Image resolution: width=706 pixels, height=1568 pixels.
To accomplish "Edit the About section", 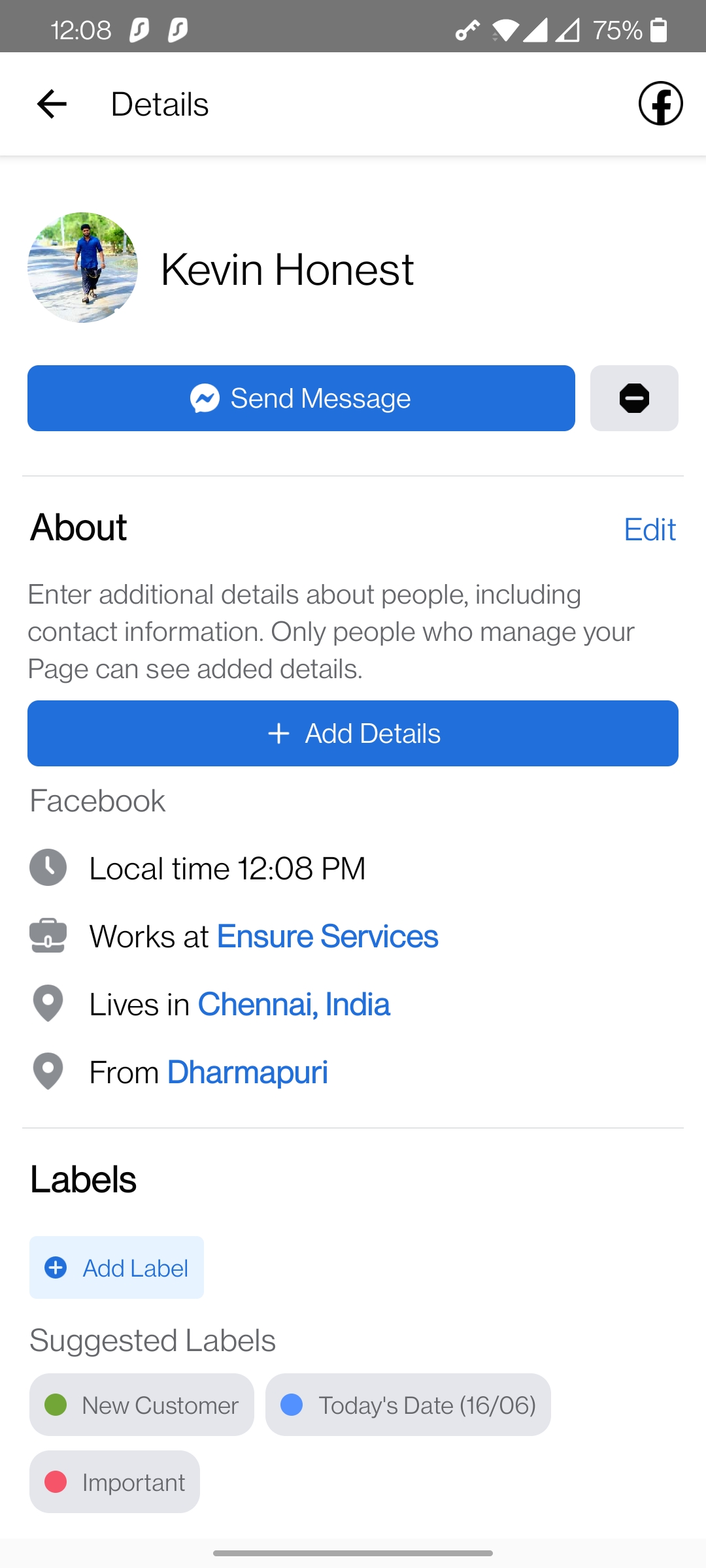I will pyautogui.click(x=649, y=529).
